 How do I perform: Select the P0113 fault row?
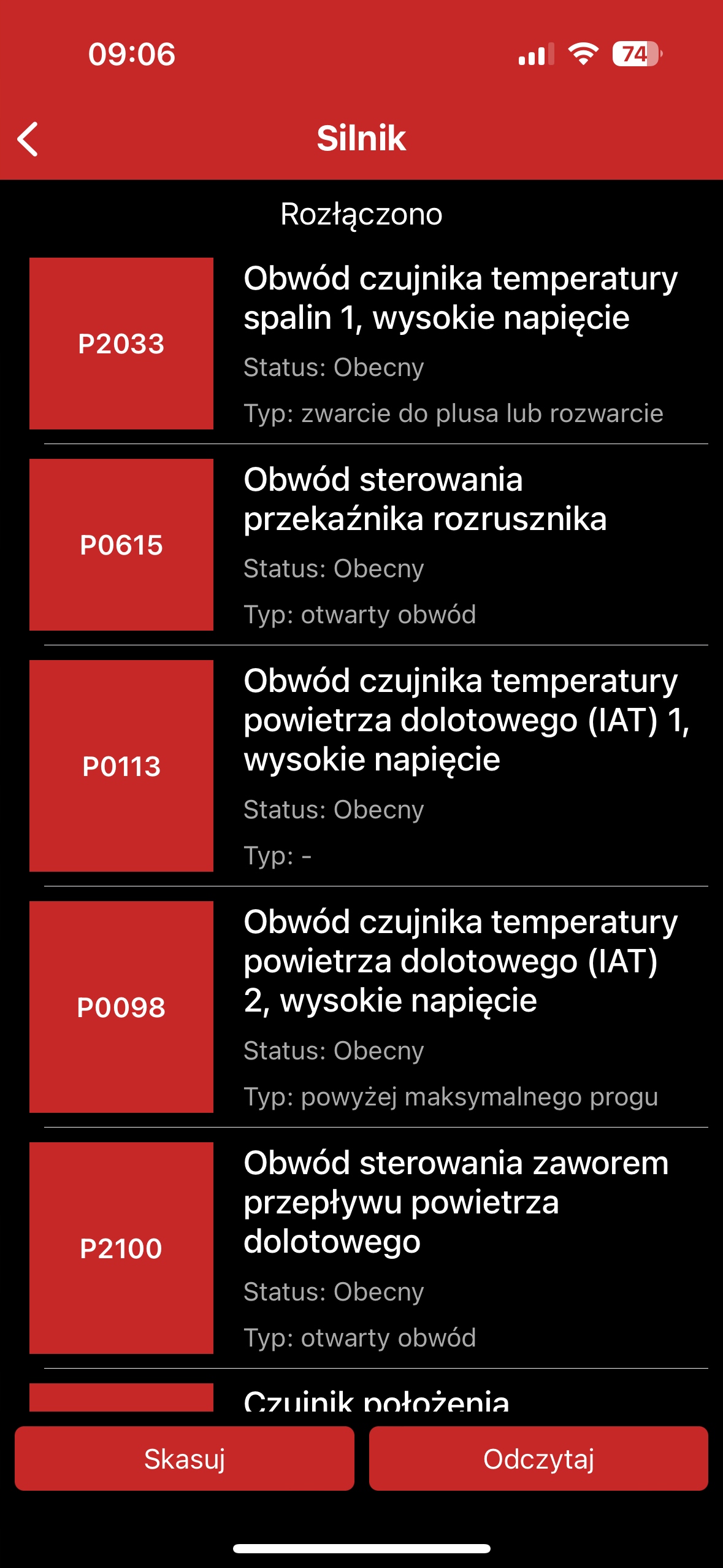point(368,766)
